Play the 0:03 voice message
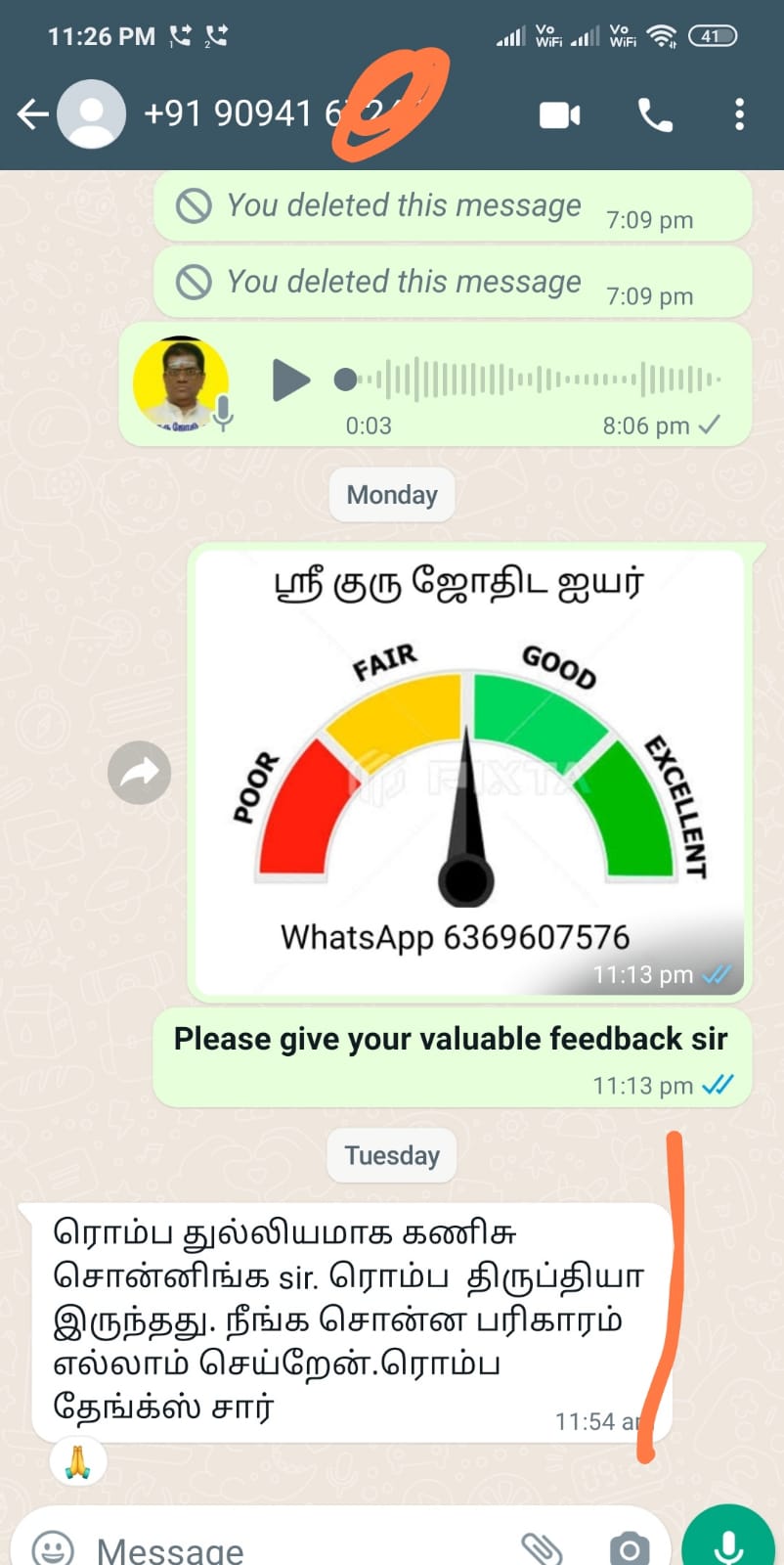 click(x=290, y=380)
